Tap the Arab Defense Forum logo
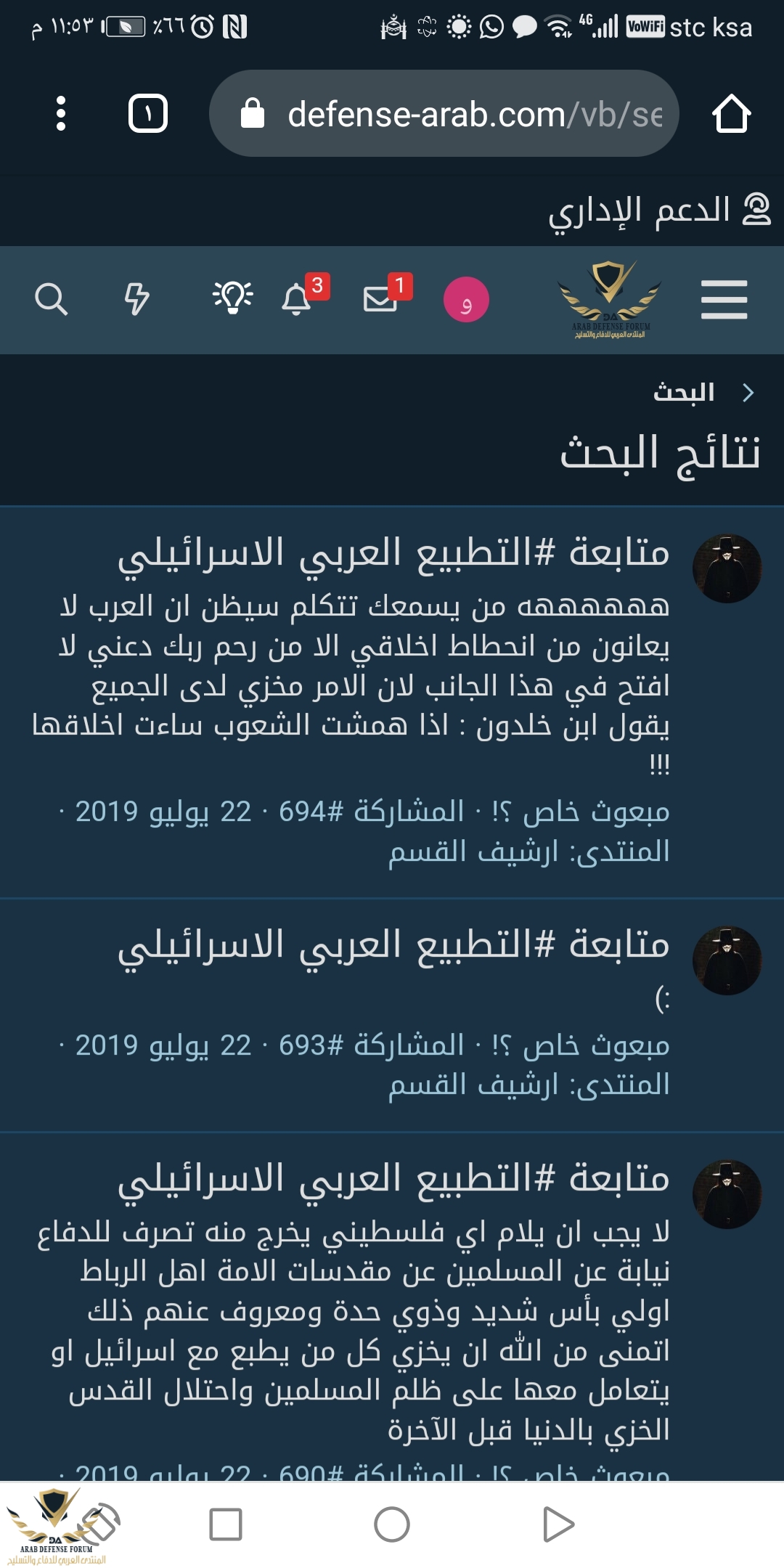Screen dimensions: 784x1568 (610, 300)
